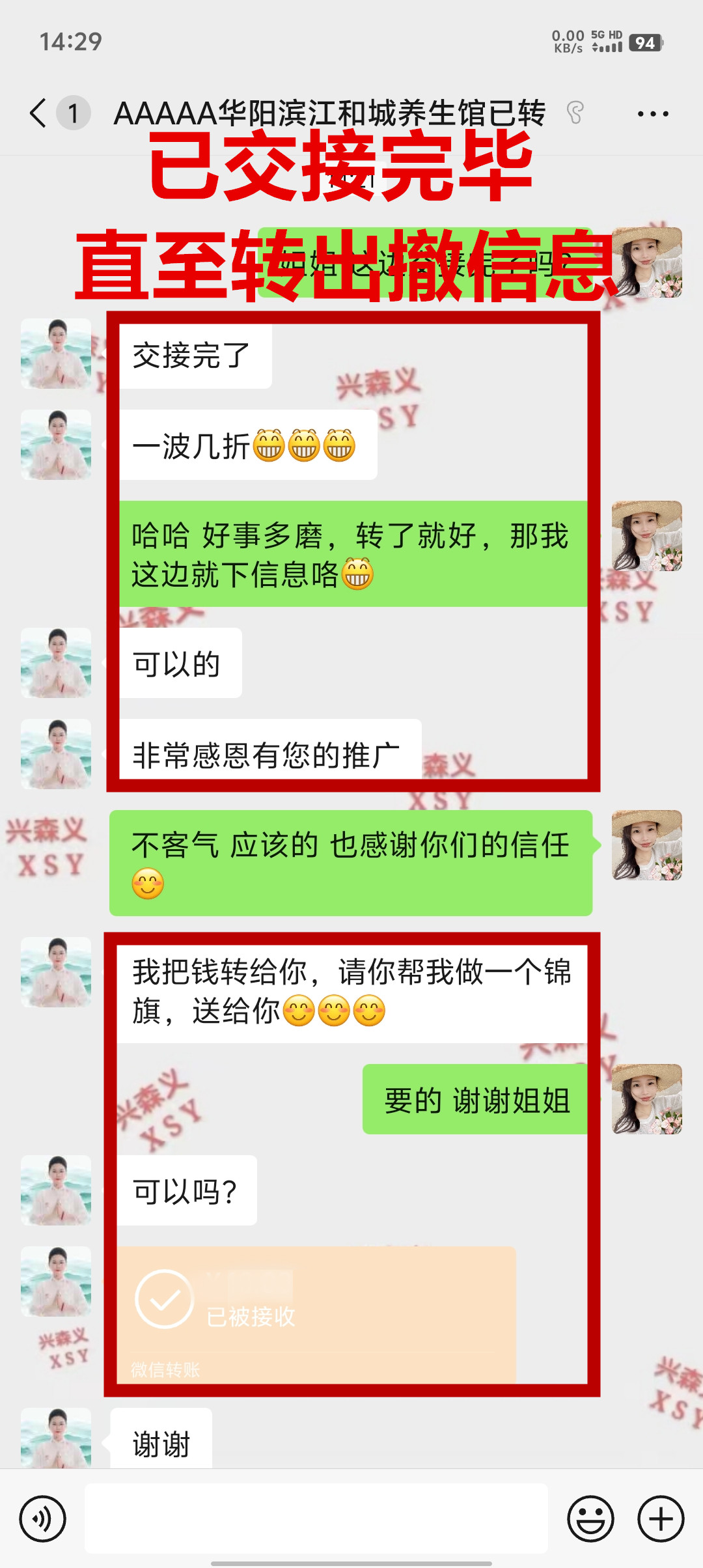Focus the message text field

coord(316,1519)
